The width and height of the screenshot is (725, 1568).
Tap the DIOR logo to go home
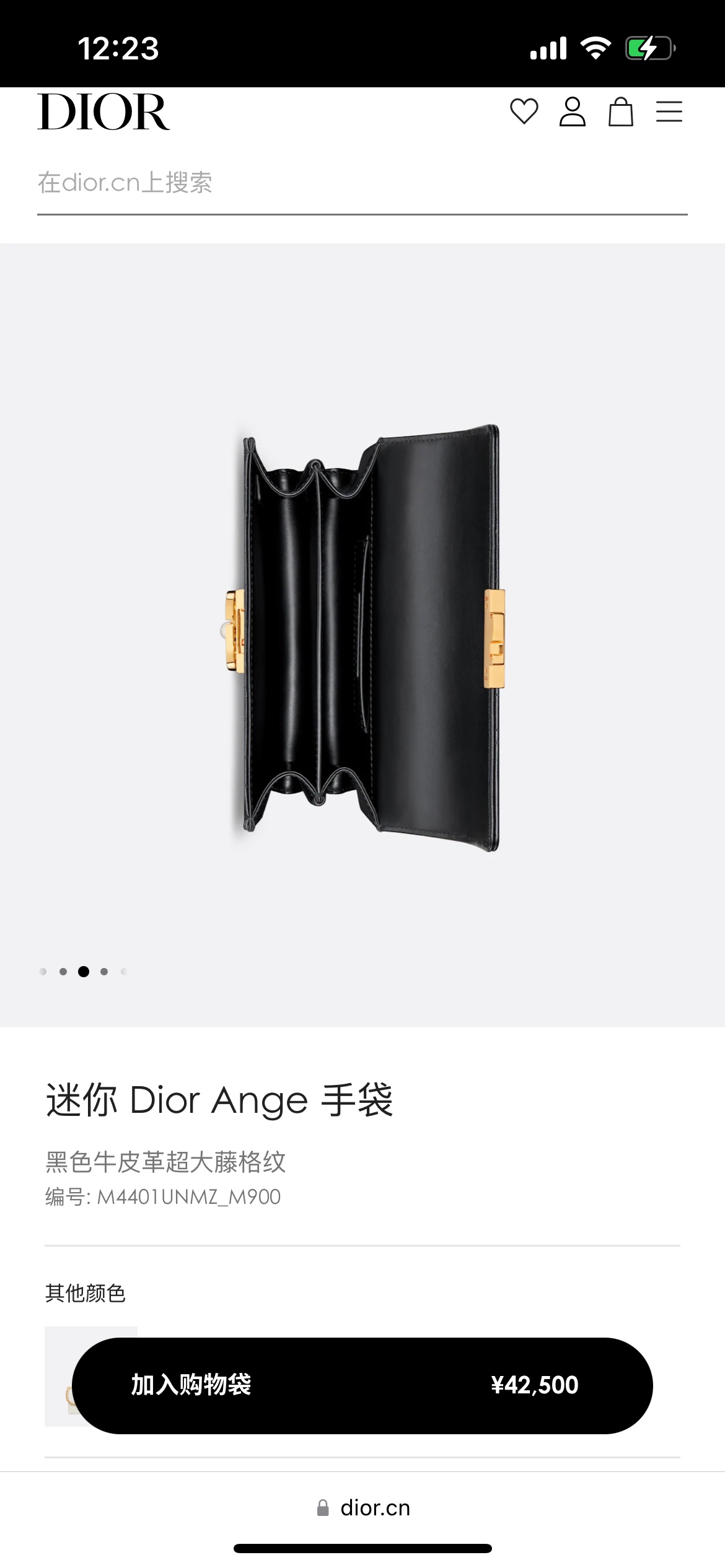pos(103,112)
